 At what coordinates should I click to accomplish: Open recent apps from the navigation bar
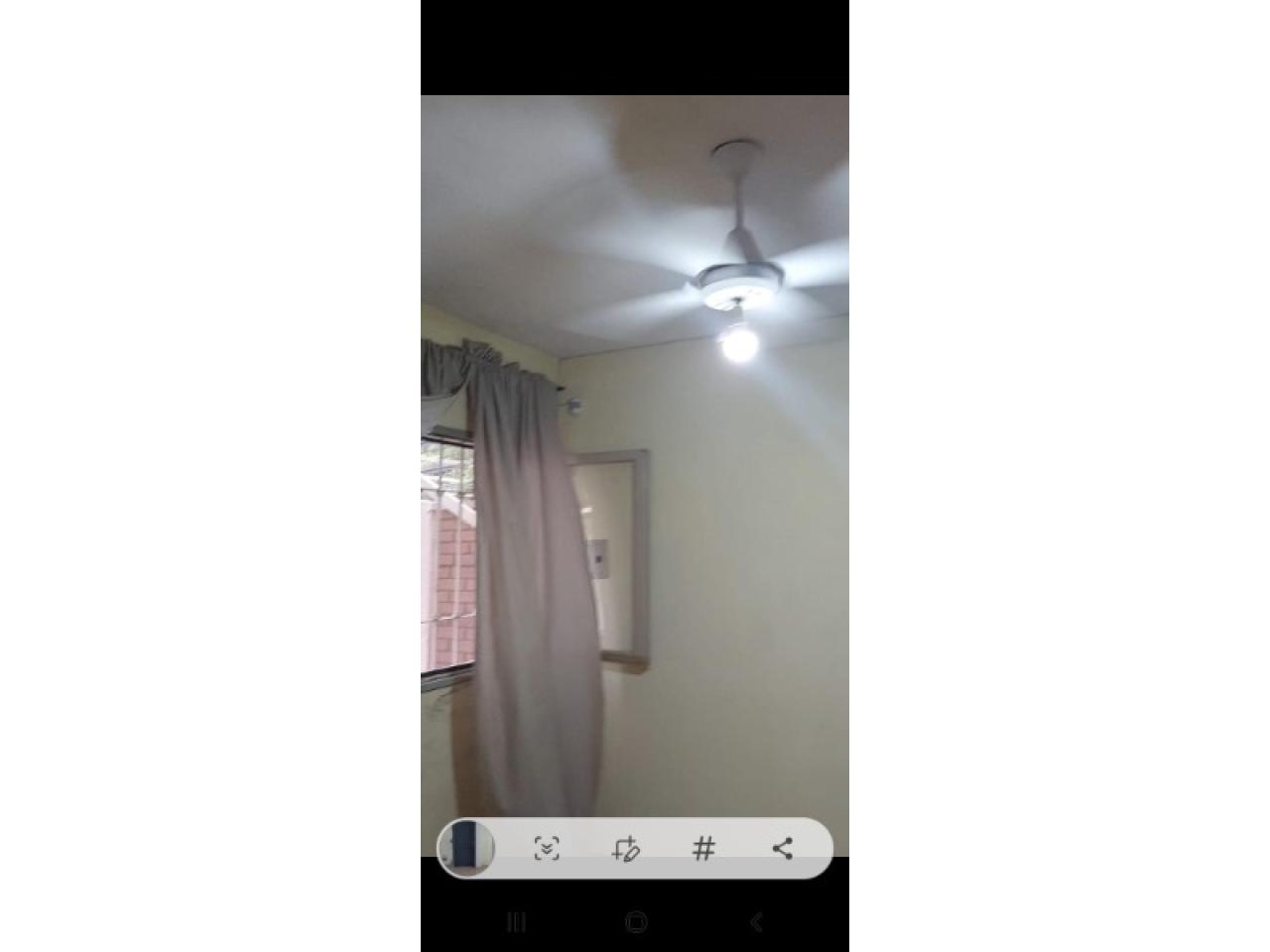click(516, 922)
